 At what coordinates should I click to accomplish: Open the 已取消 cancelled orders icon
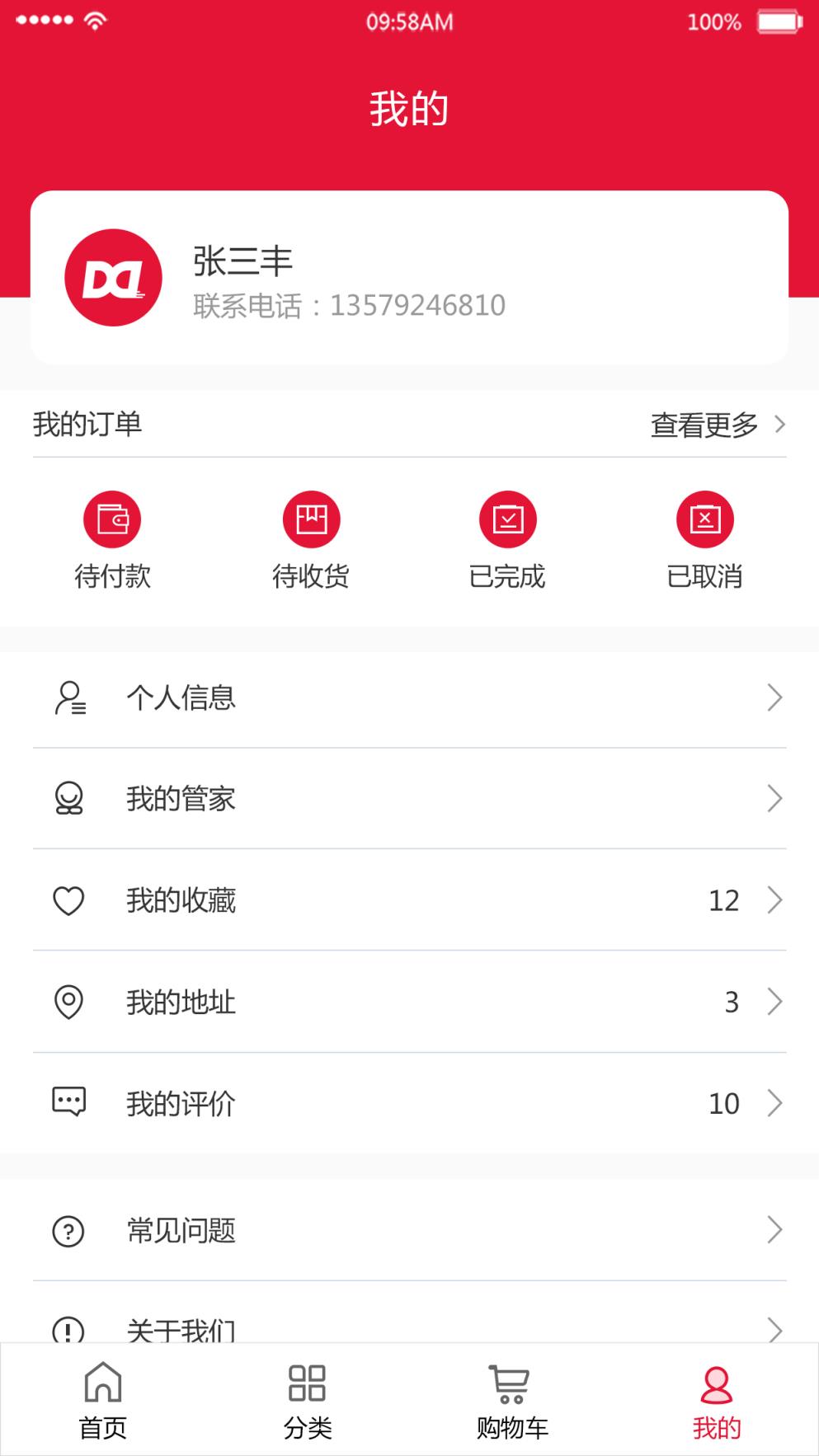(706, 519)
